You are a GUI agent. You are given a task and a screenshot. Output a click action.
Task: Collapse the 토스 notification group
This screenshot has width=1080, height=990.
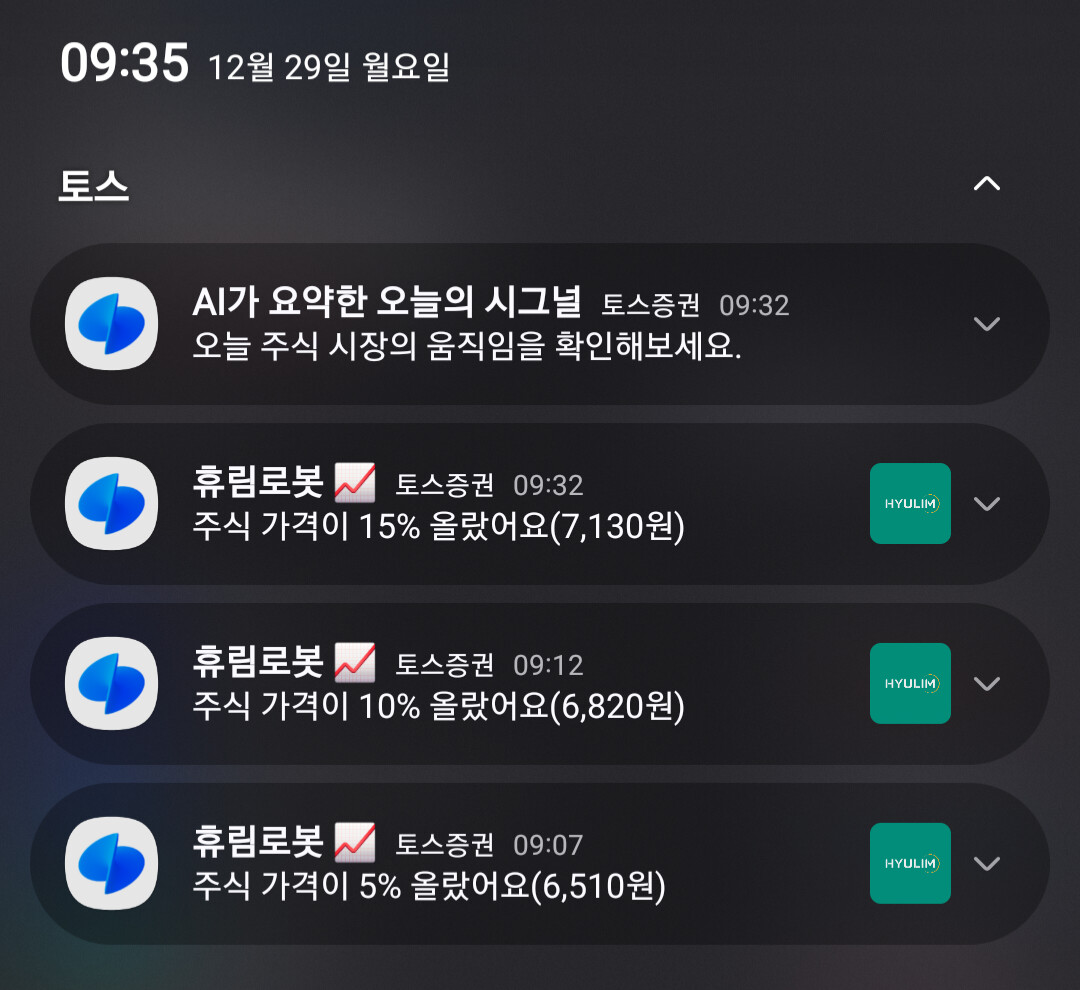point(986,183)
